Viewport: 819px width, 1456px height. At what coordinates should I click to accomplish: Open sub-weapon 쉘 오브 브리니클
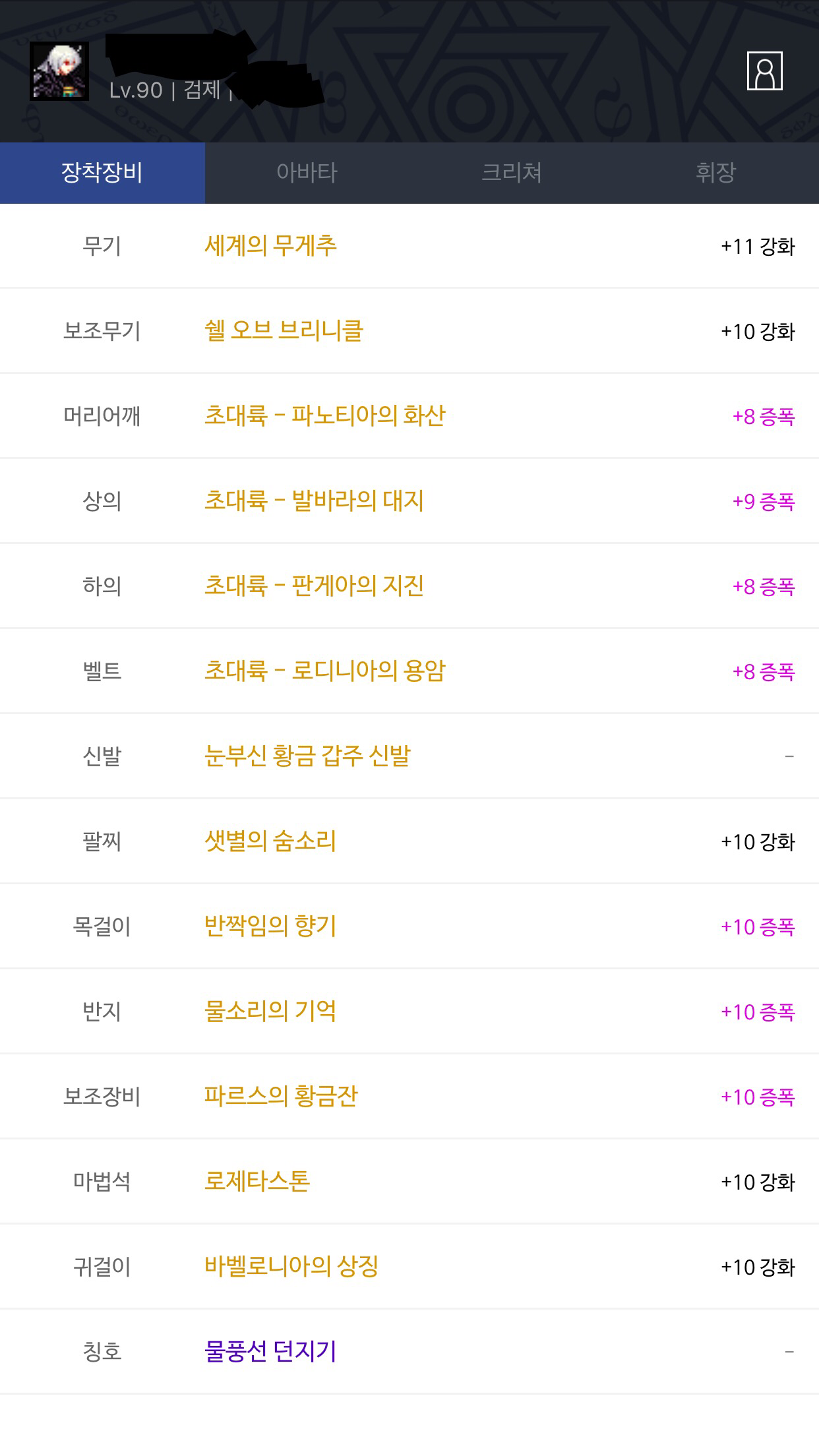[284, 331]
